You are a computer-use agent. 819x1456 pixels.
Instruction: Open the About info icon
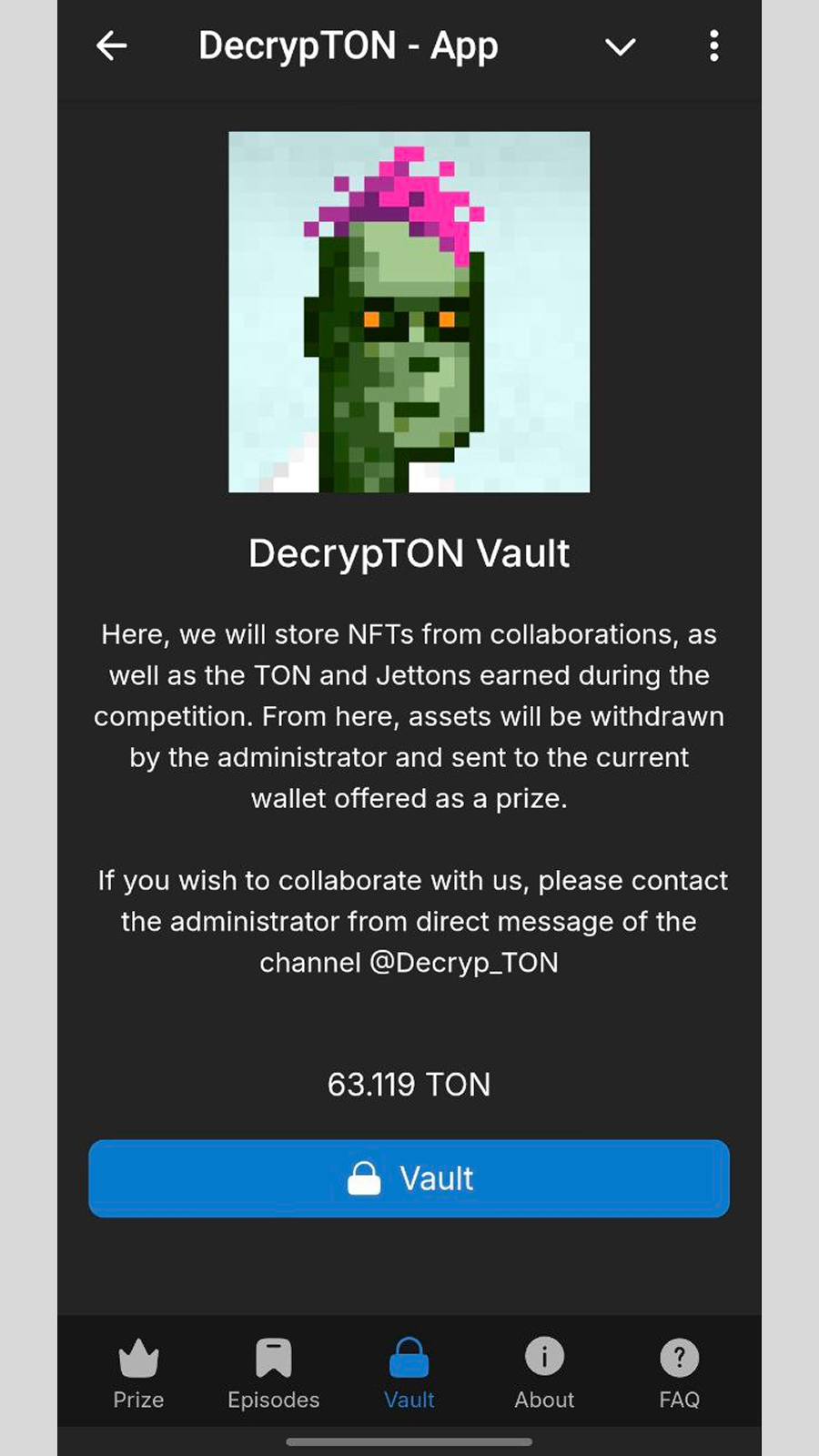pyautogui.click(x=543, y=1356)
